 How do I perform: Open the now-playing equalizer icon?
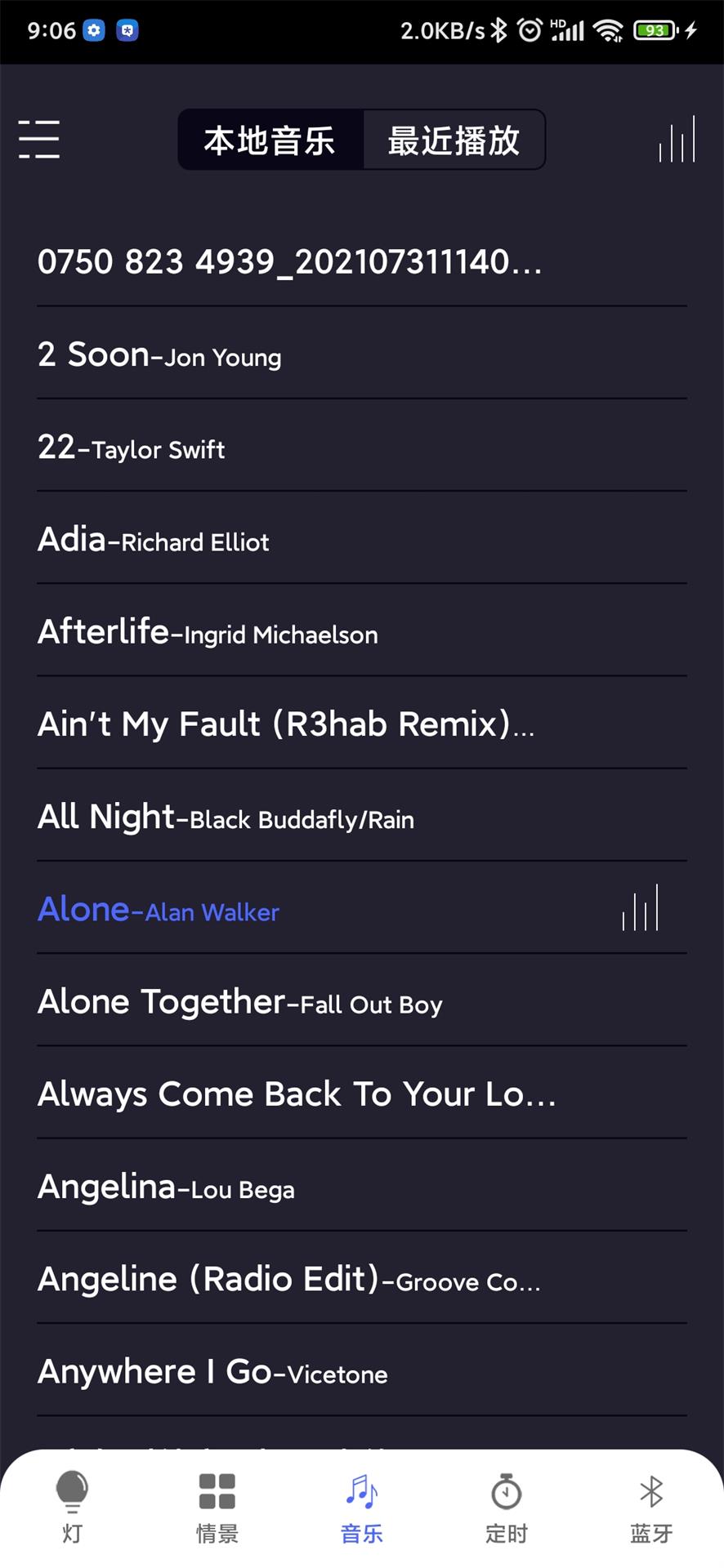pos(677,140)
